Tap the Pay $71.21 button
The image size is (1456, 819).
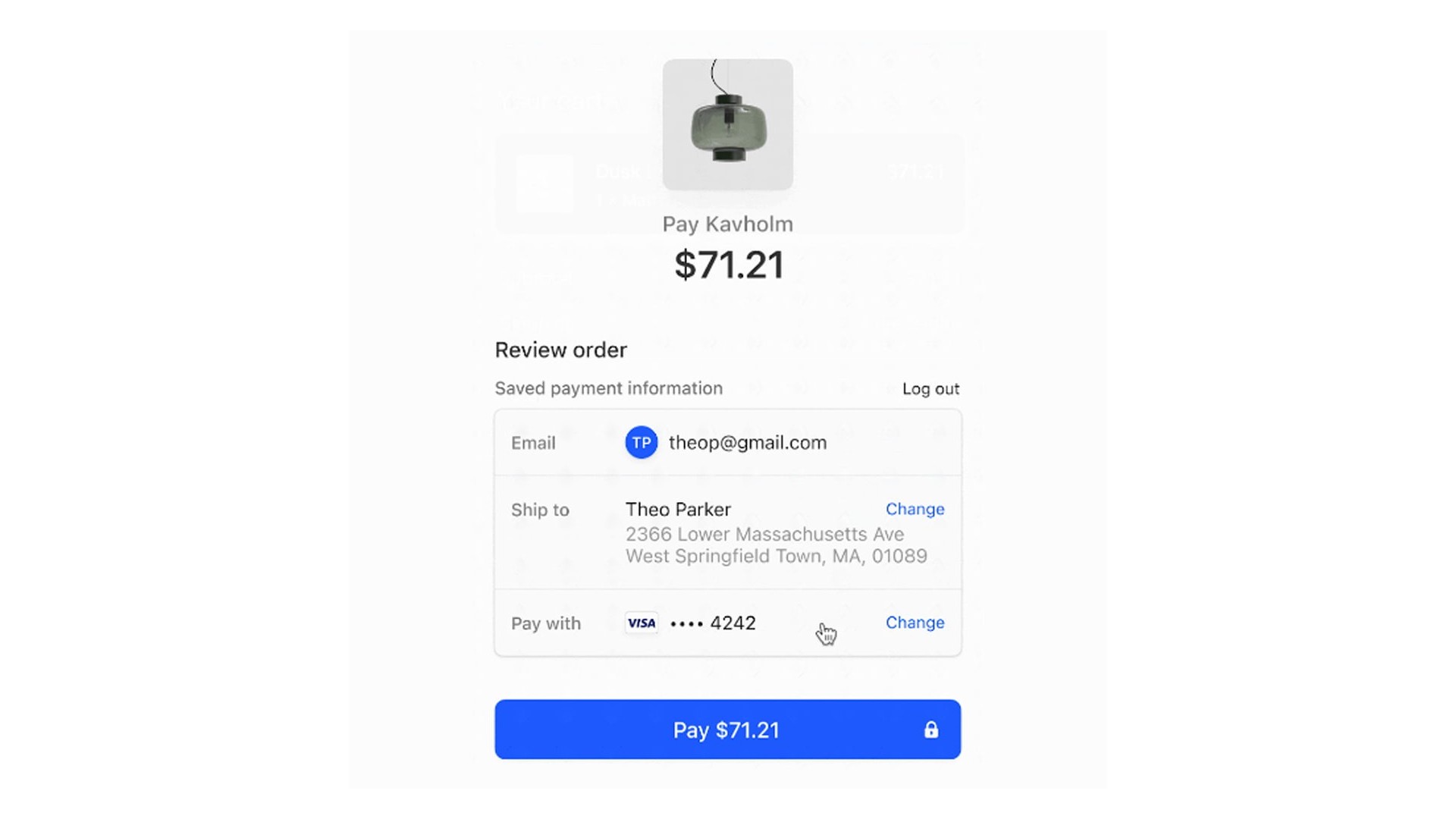[727, 730]
